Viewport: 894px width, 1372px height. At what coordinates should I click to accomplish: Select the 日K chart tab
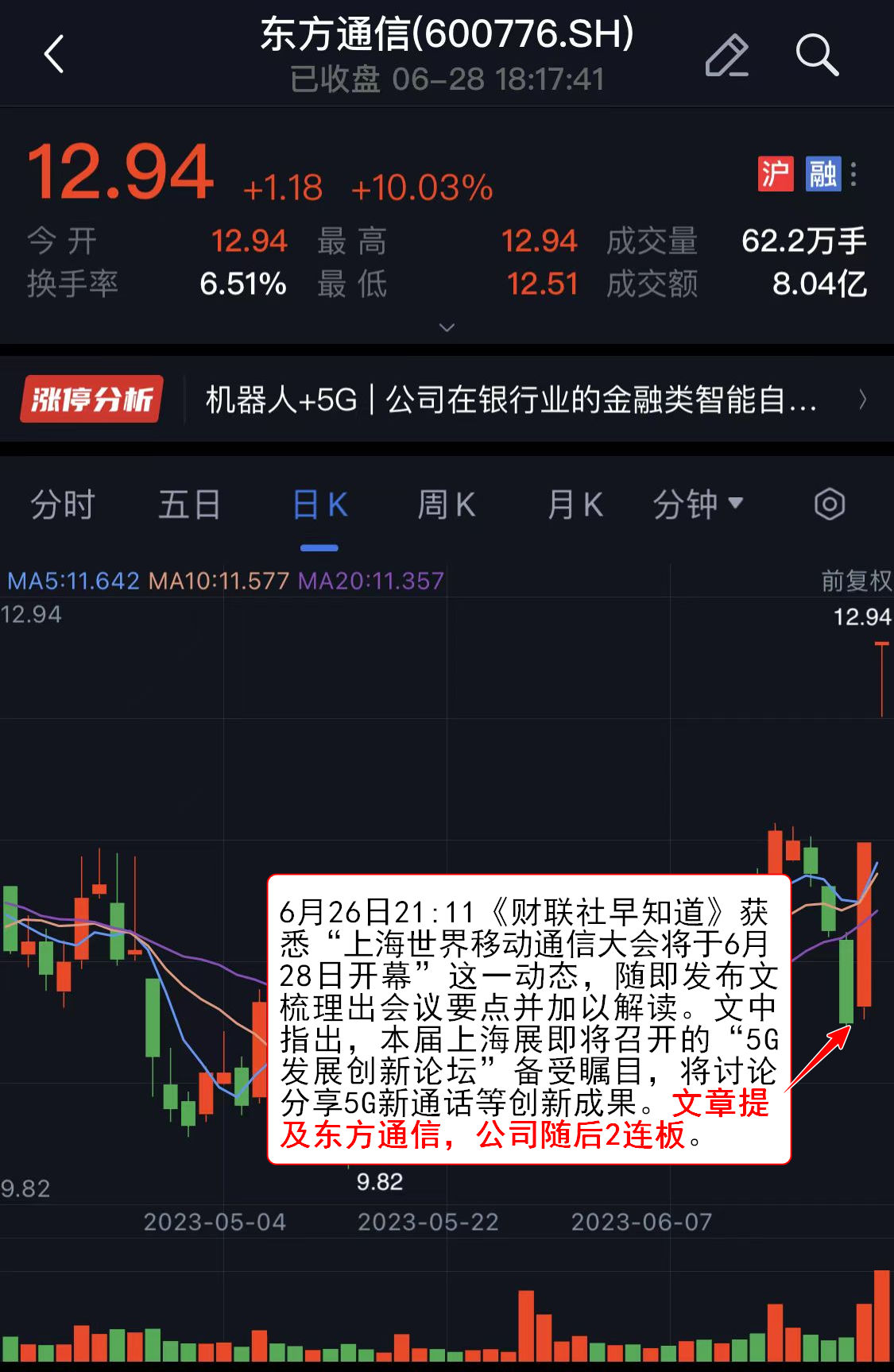(319, 504)
